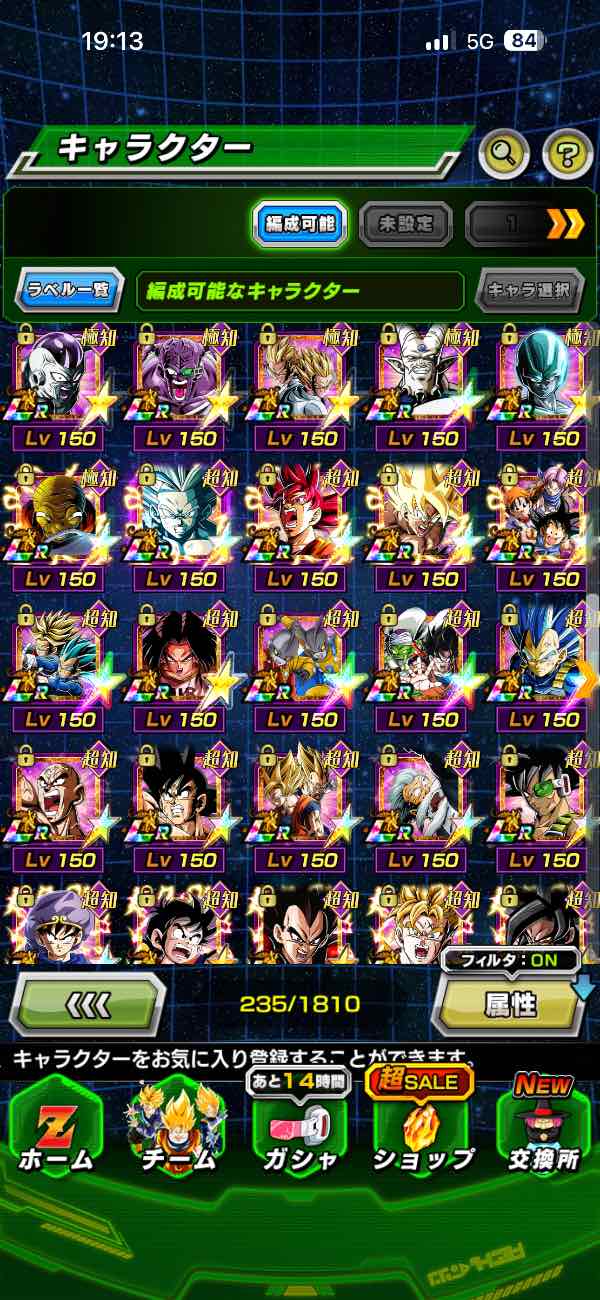Open the ショップ tab

(x=421, y=1125)
